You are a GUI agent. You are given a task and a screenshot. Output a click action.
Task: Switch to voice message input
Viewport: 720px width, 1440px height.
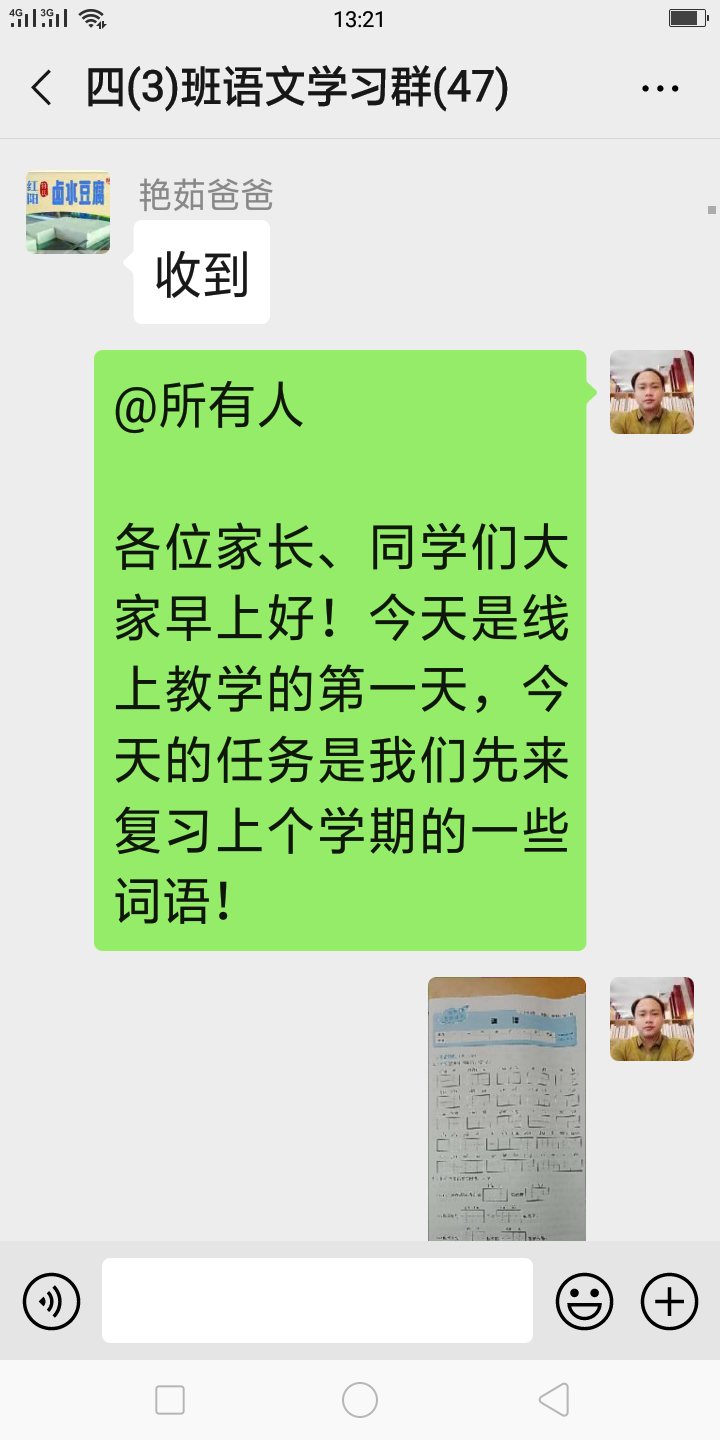(52, 1301)
